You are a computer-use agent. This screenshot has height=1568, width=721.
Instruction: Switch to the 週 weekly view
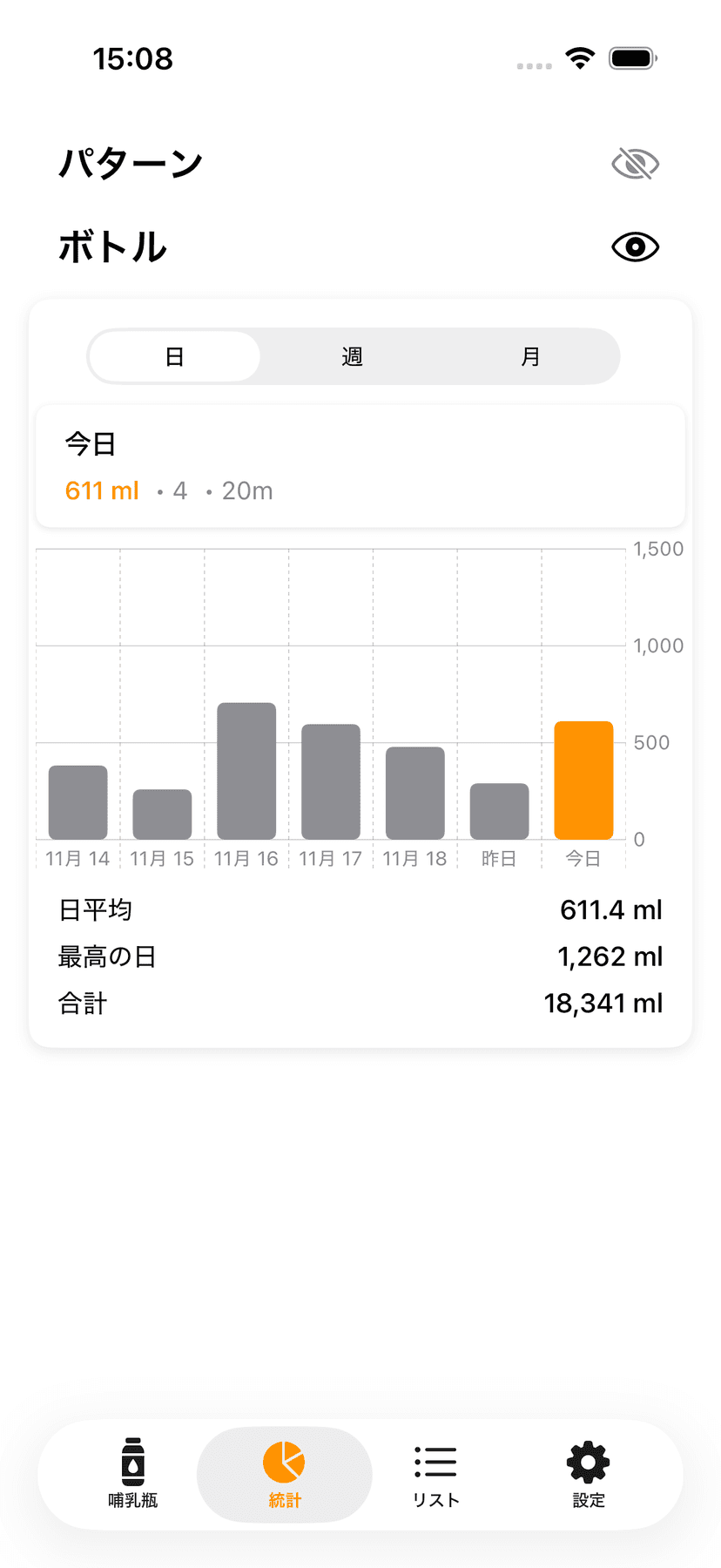pyautogui.click(x=352, y=356)
